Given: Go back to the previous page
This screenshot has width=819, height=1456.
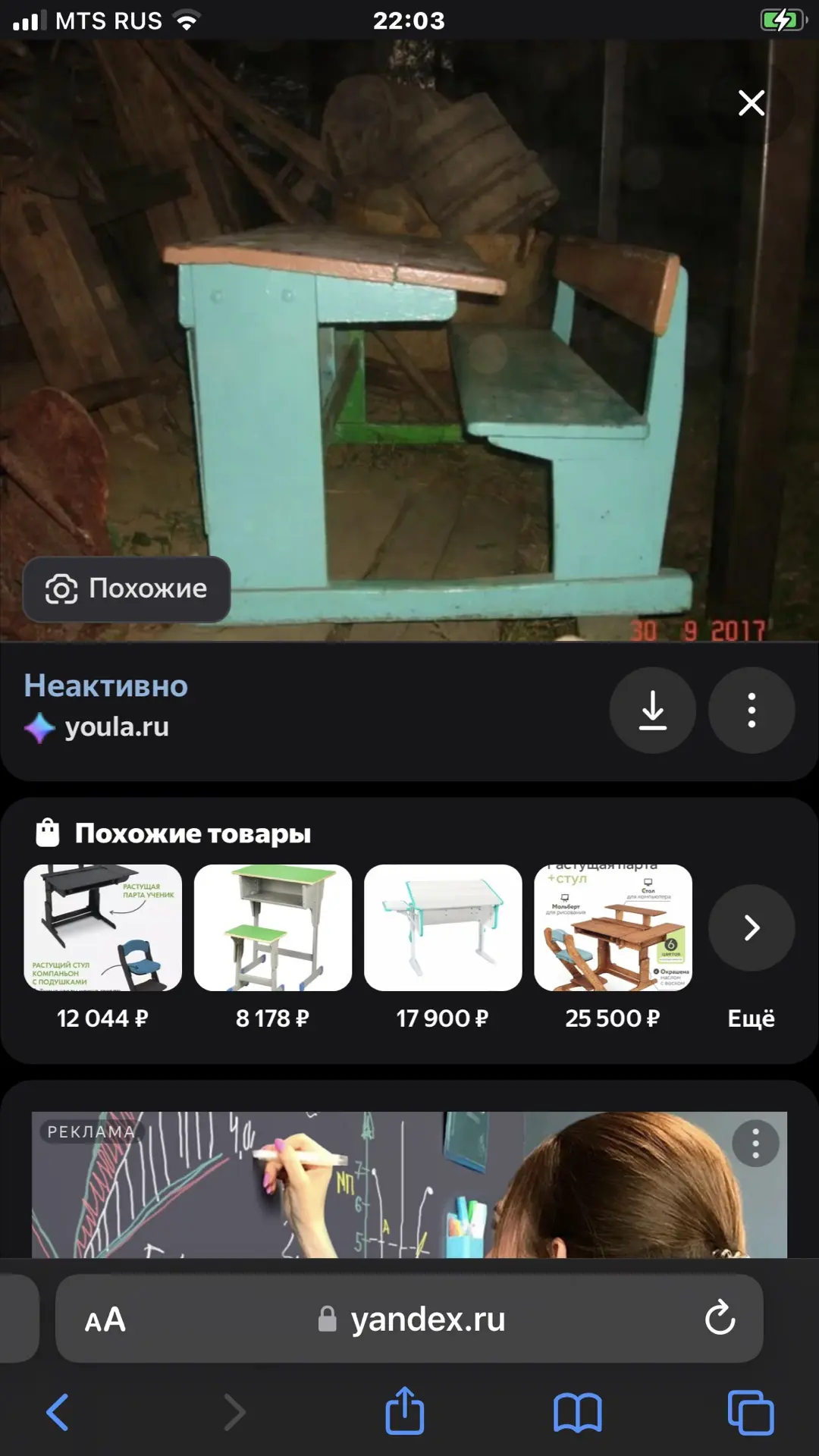Looking at the screenshot, I should [x=58, y=1413].
